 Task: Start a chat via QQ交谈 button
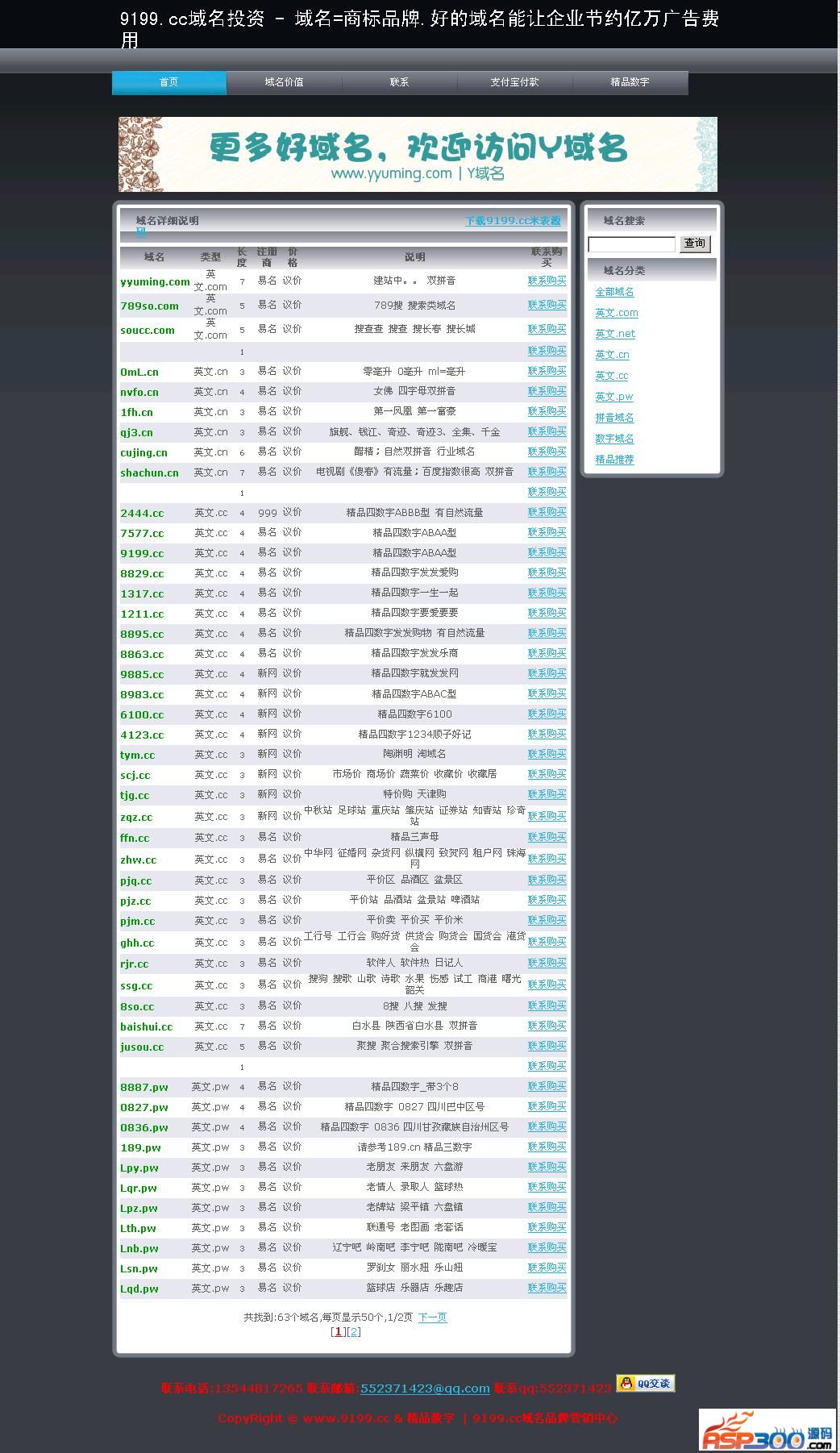[x=645, y=1383]
